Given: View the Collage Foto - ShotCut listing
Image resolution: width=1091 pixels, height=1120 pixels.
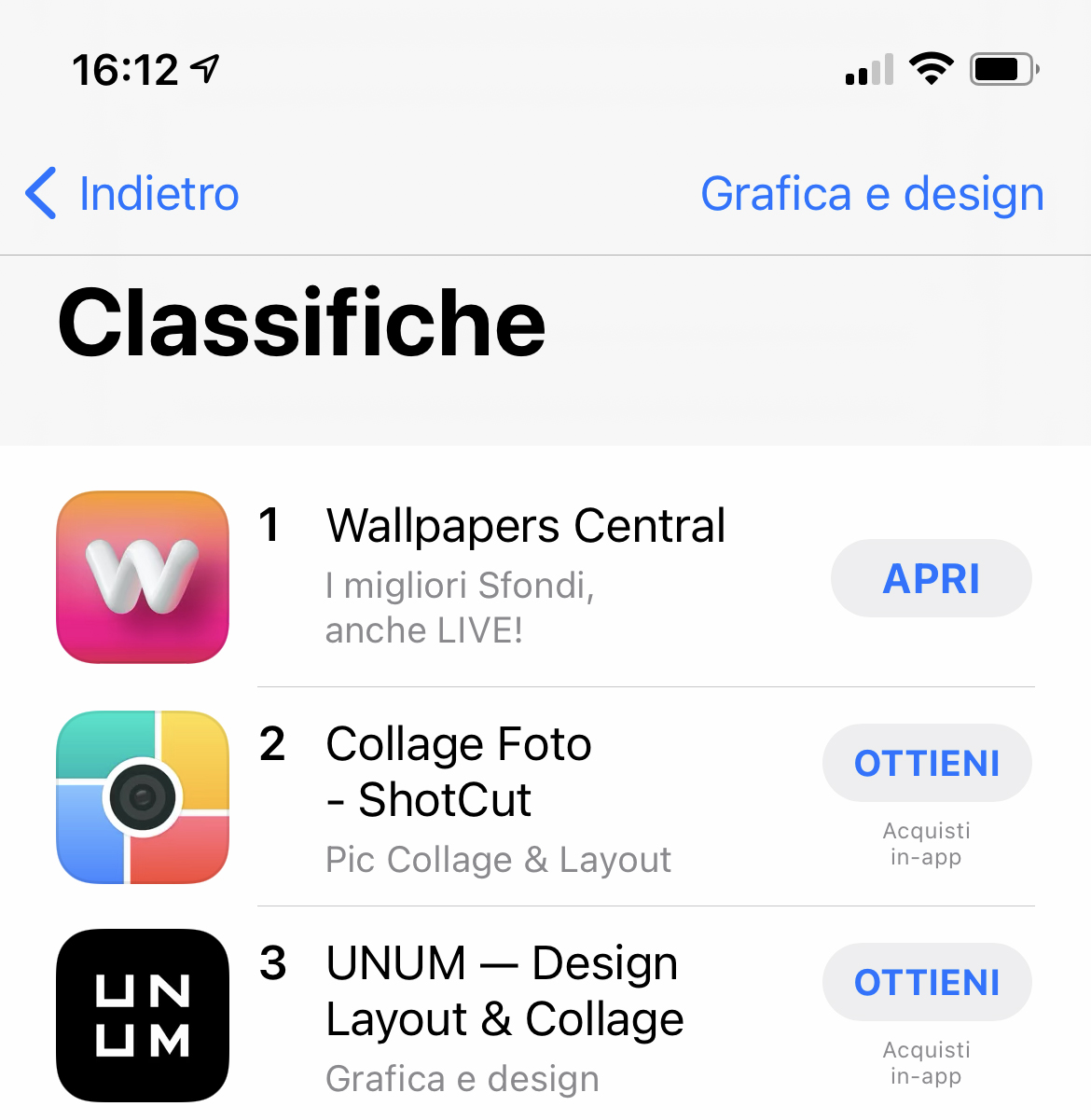Looking at the screenshot, I should tap(459, 772).
